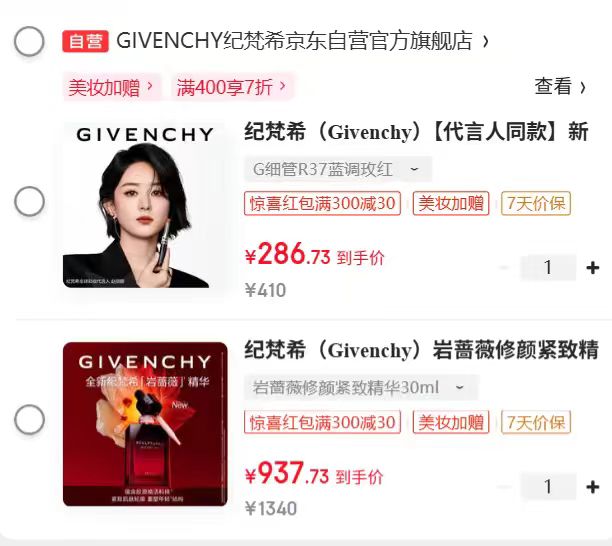Screen dimensions: 612x546
Task: Edit the 岩蔷薇 serum quantity field
Action: click(548, 487)
